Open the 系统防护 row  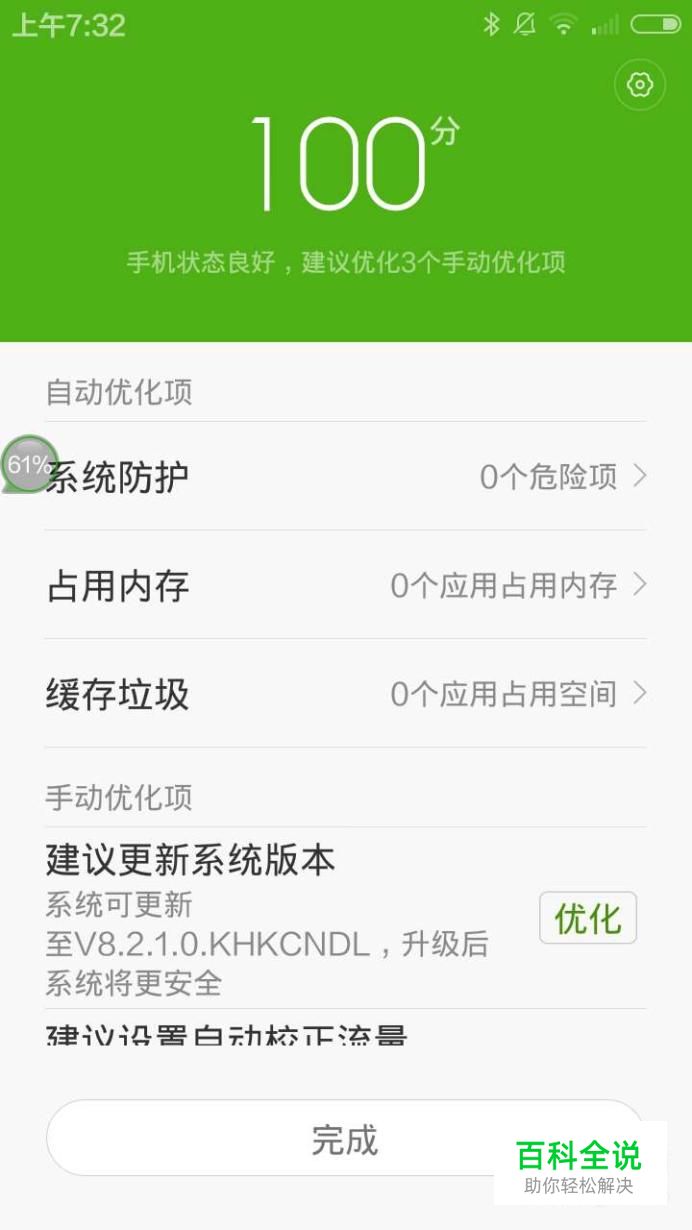click(345, 477)
